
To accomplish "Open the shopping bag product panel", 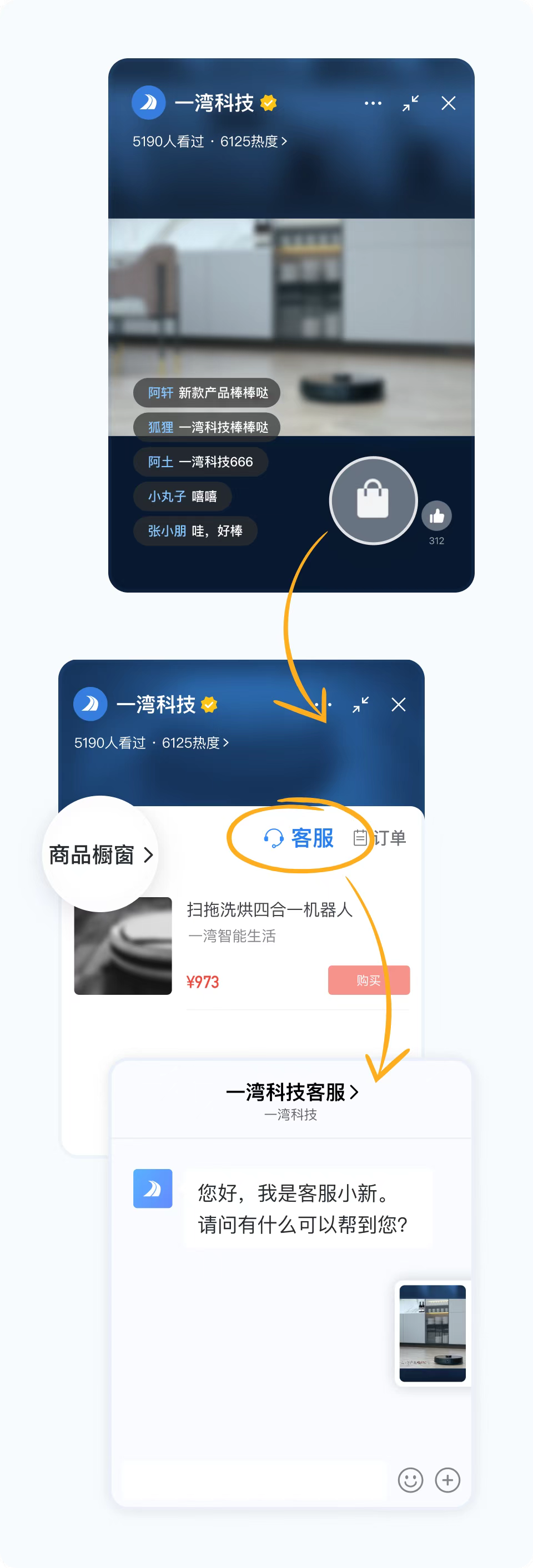I will (373, 500).
